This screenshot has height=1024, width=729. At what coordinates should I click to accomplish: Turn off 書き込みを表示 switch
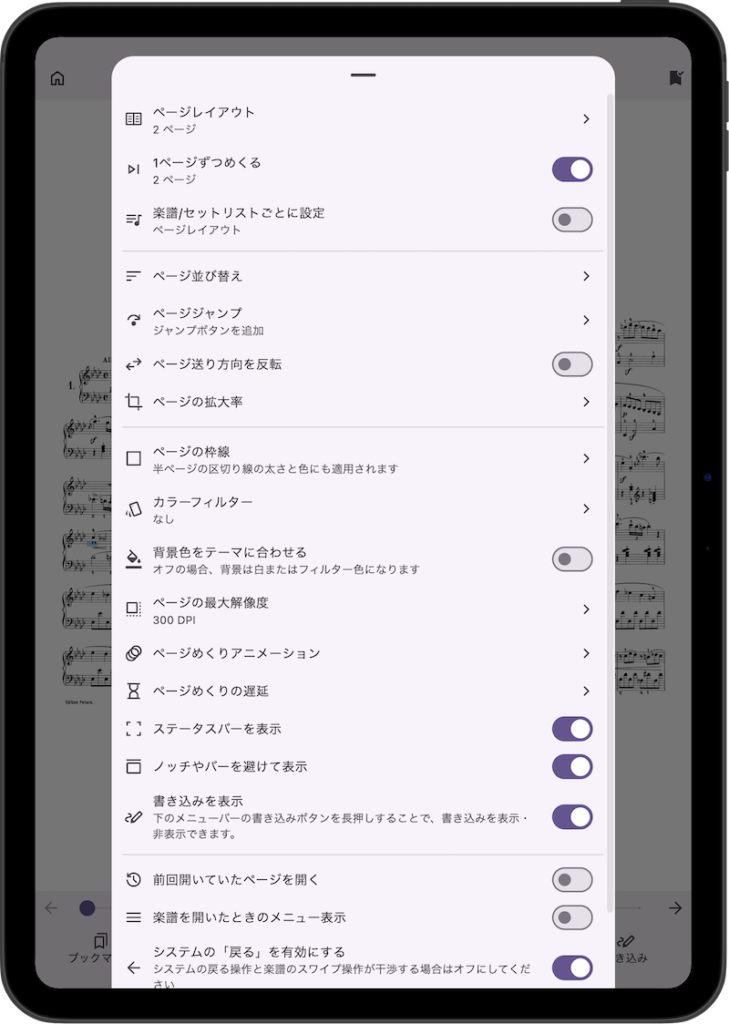pos(572,817)
